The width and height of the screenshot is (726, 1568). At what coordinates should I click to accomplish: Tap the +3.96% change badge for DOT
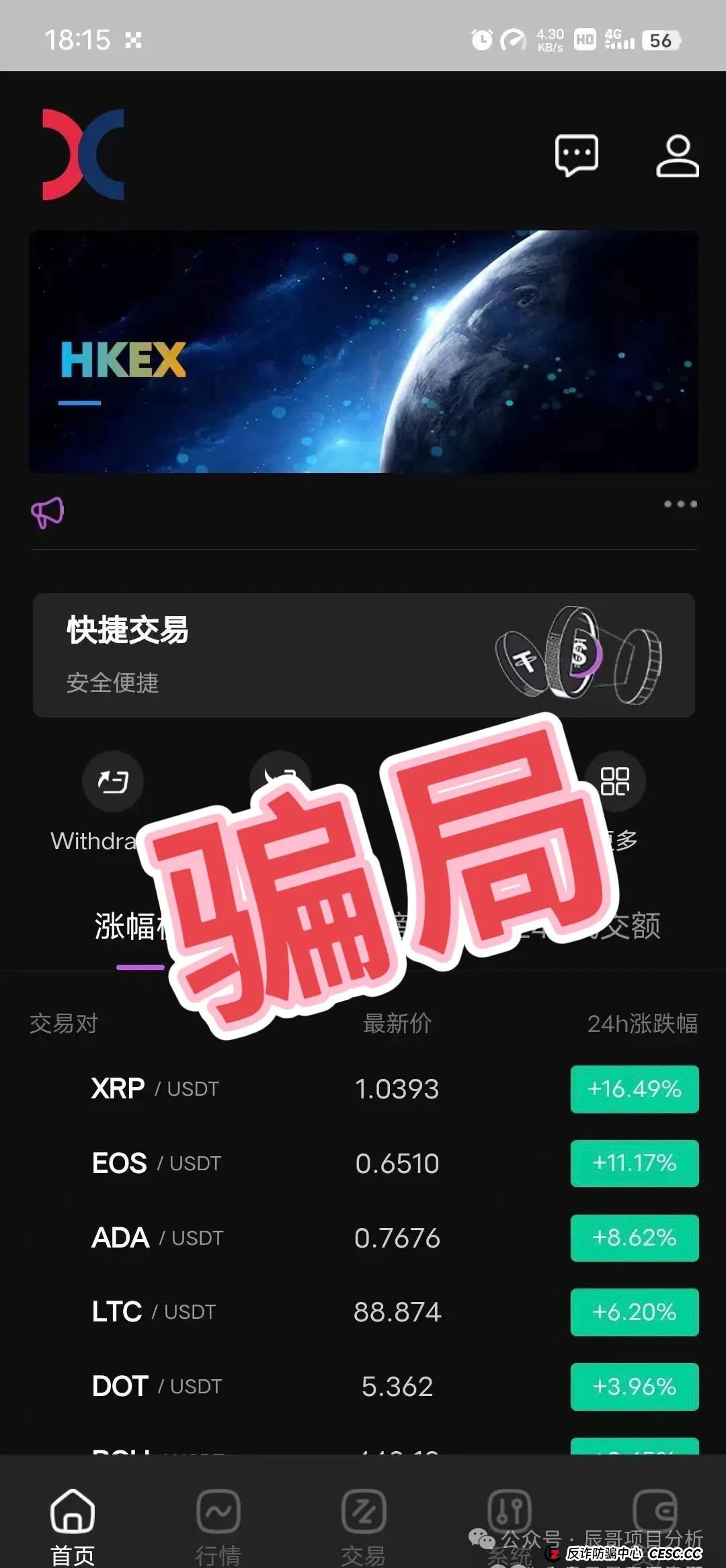pyautogui.click(x=633, y=1386)
